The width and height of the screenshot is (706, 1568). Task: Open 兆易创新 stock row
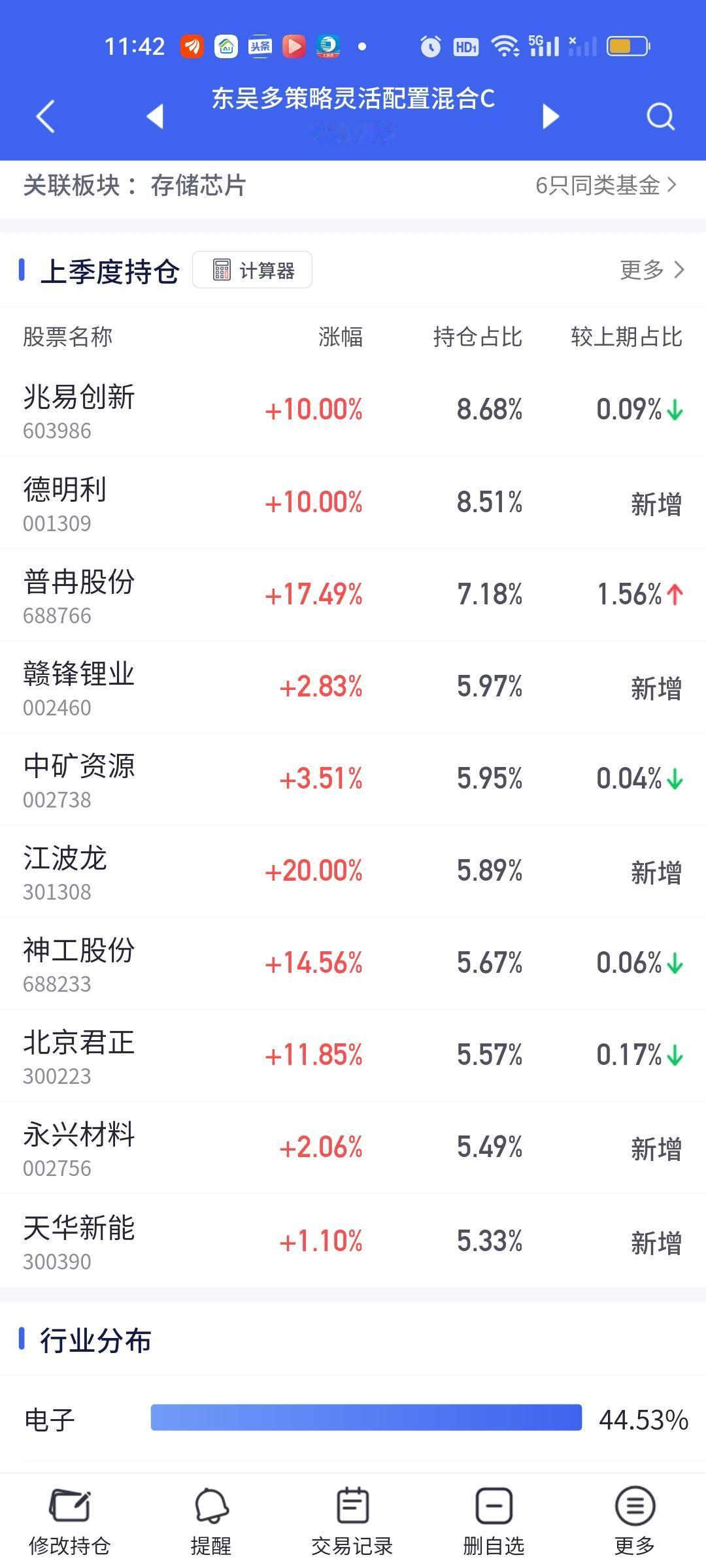[x=353, y=410]
